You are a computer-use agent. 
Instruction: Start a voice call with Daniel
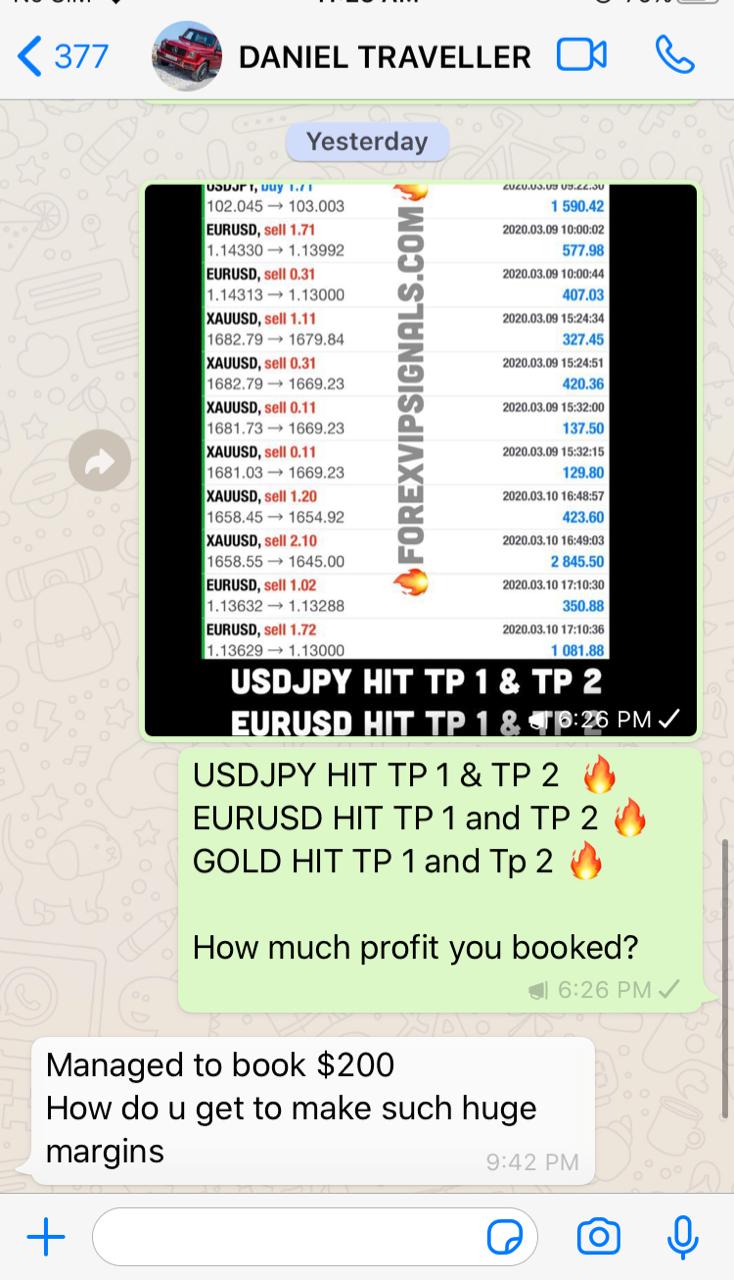click(675, 56)
